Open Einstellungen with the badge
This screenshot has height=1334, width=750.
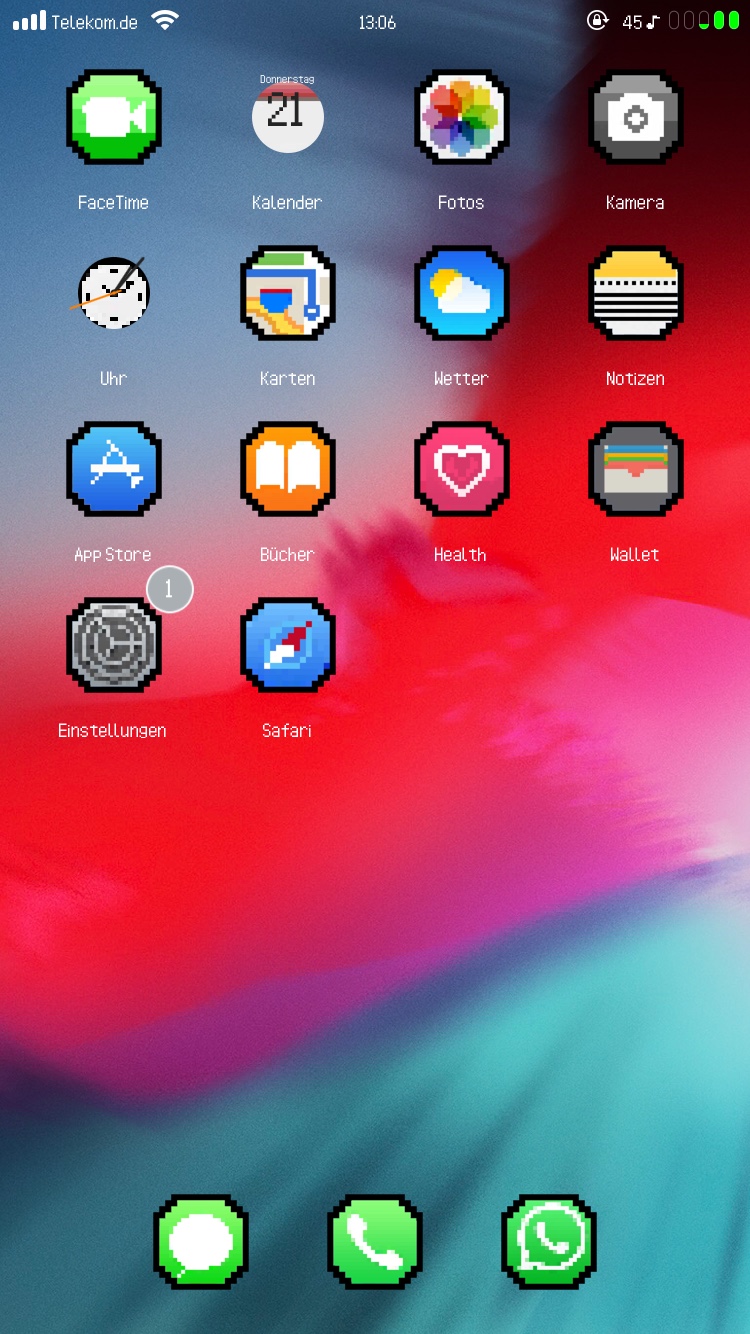(113, 645)
